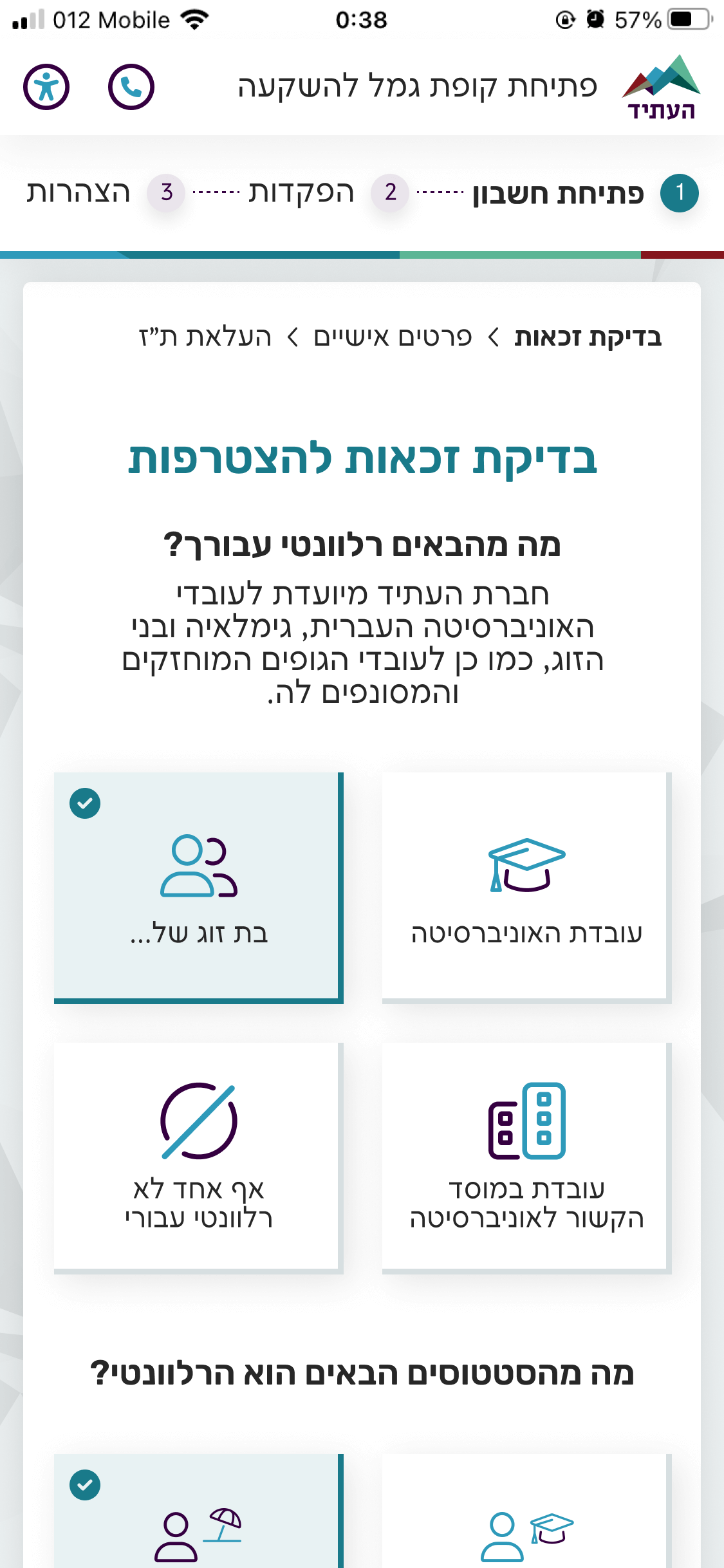Select the status card with graduation cap person
This screenshot has width=724, height=1568.
[526, 1511]
